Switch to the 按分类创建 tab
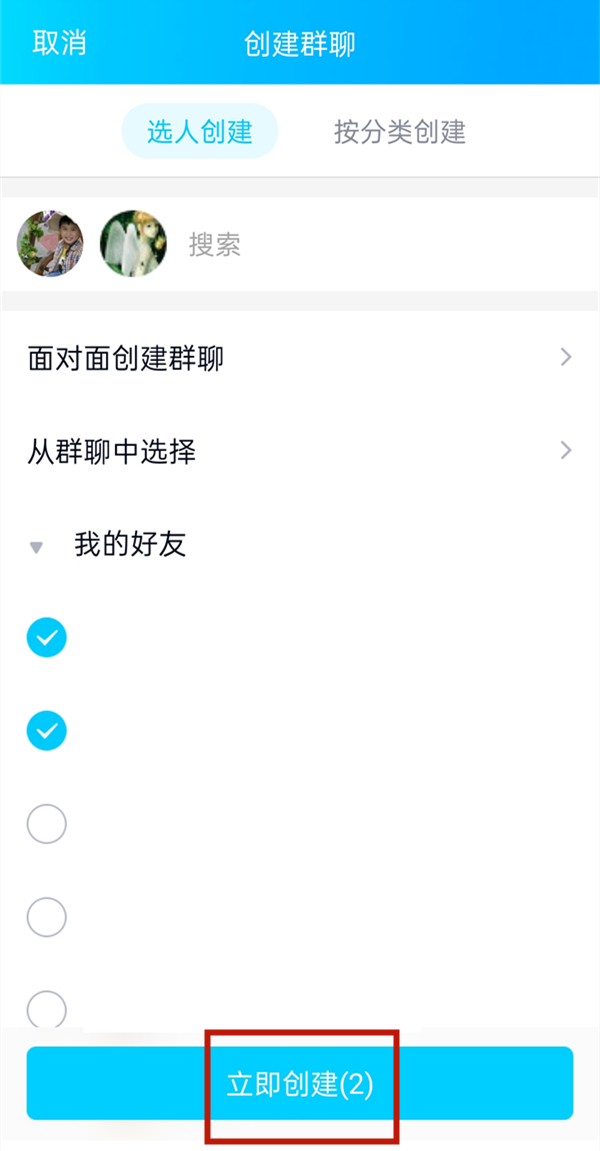The height and width of the screenshot is (1151, 600). [399, 131]
